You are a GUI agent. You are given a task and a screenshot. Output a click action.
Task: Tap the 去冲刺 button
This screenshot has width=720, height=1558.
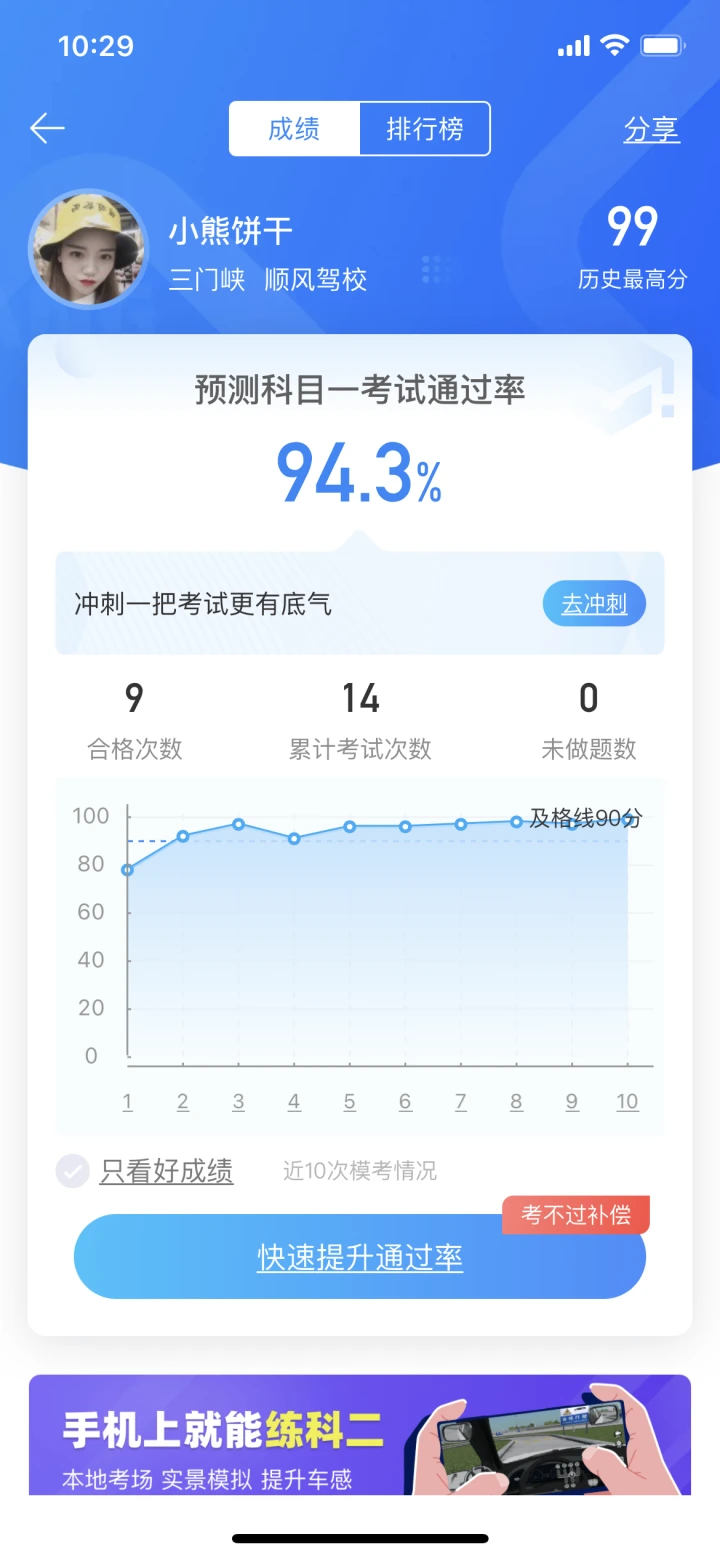click(594, 604)
